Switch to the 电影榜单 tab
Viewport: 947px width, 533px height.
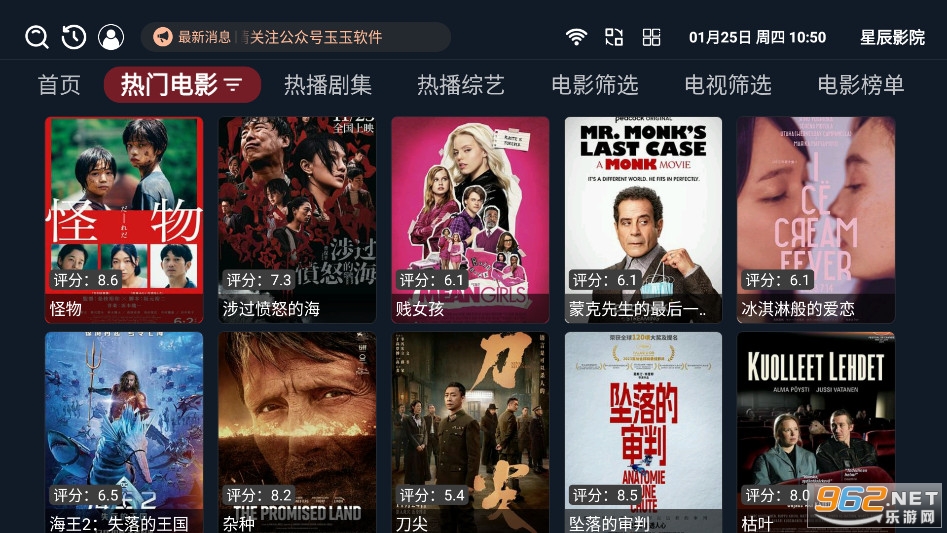click(861, 85)
